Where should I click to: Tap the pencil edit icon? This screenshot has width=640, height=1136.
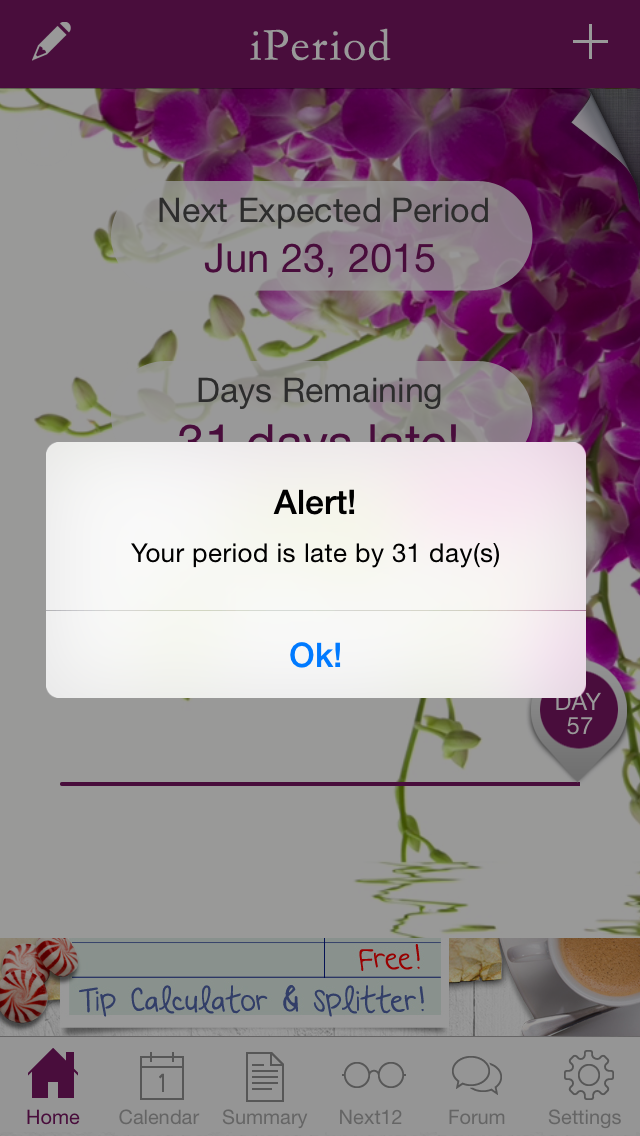51,41
